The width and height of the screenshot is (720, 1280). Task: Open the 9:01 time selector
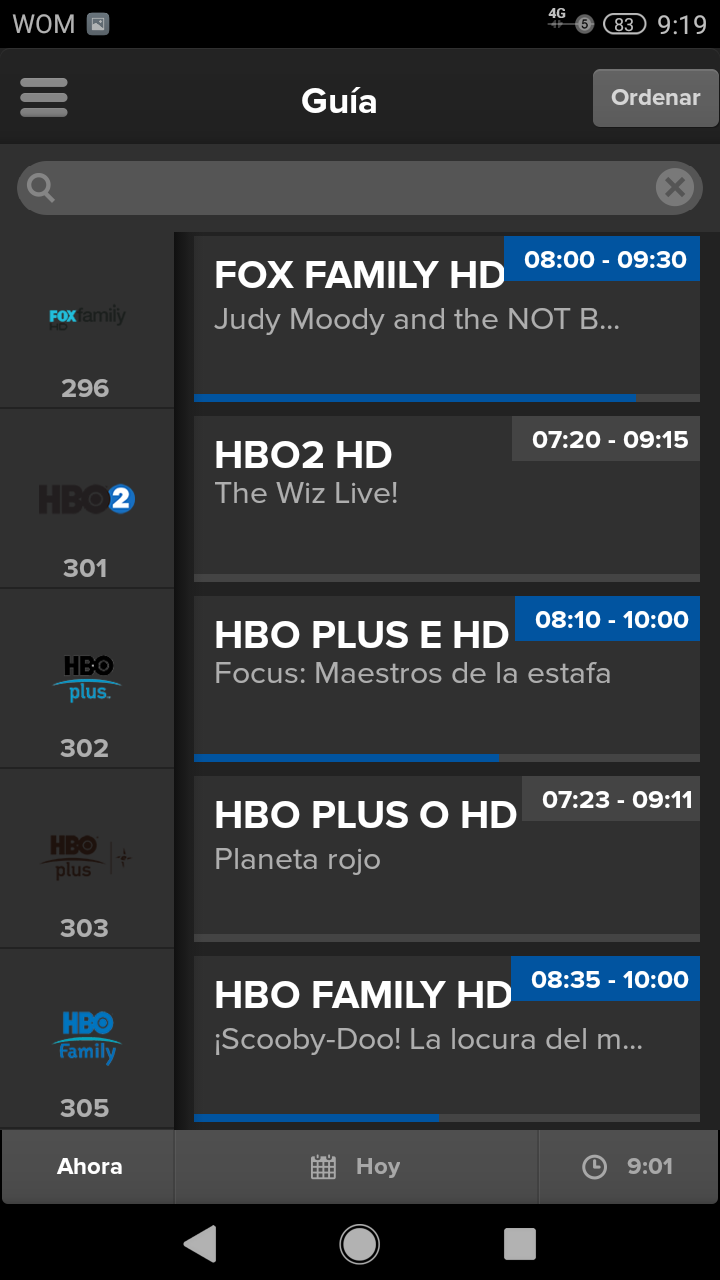tap(628, 1166)
